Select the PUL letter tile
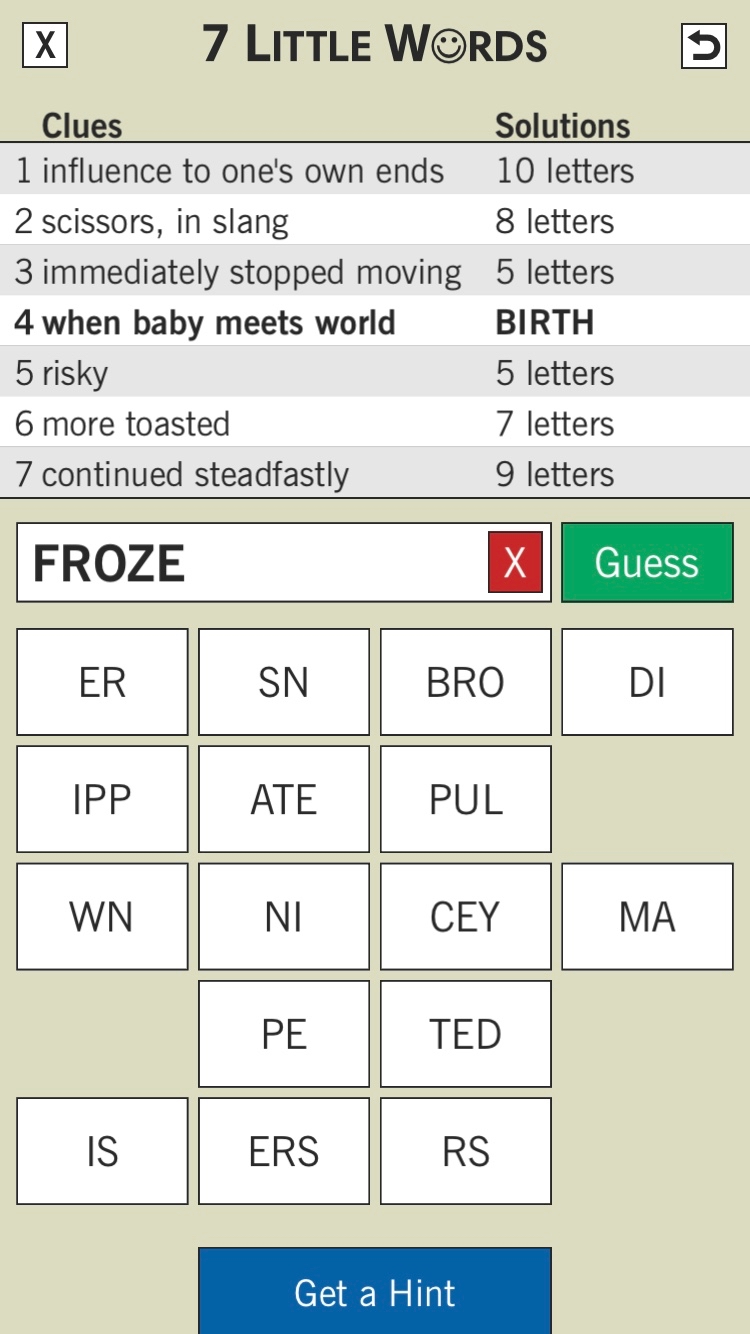The width and height of the screenshot is (750, 1334). 465,798
